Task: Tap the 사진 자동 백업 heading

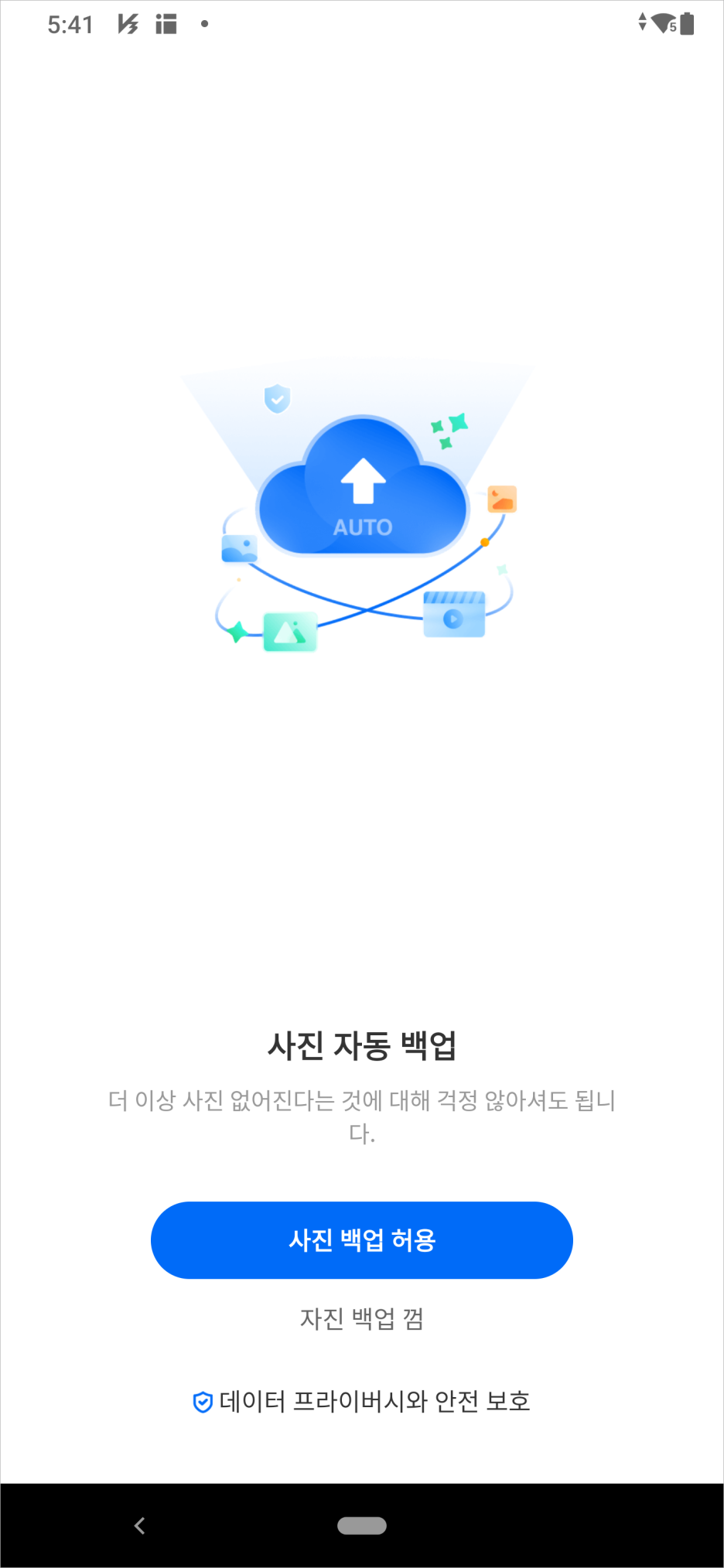Action: click(x=362, y=1045)
